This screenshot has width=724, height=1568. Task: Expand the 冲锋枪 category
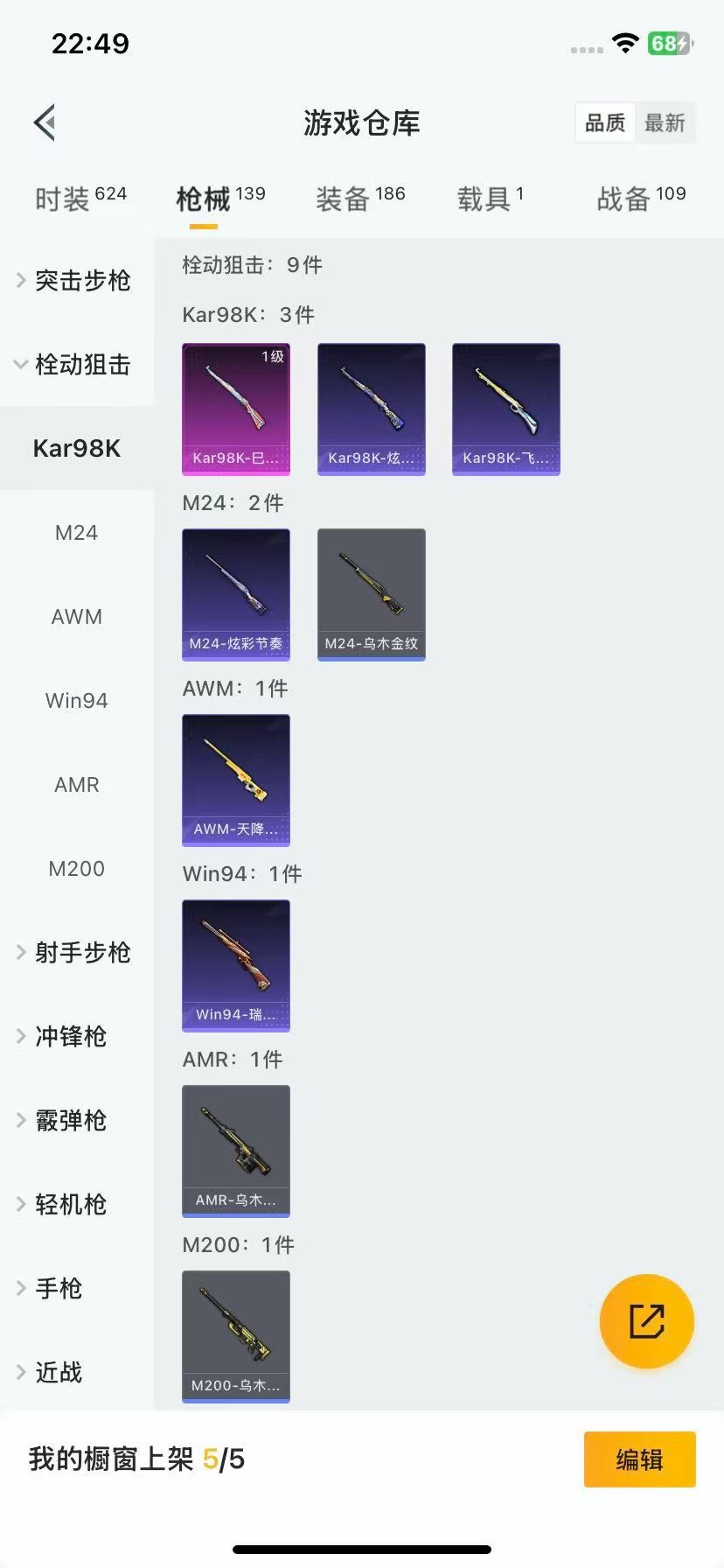70,1036
